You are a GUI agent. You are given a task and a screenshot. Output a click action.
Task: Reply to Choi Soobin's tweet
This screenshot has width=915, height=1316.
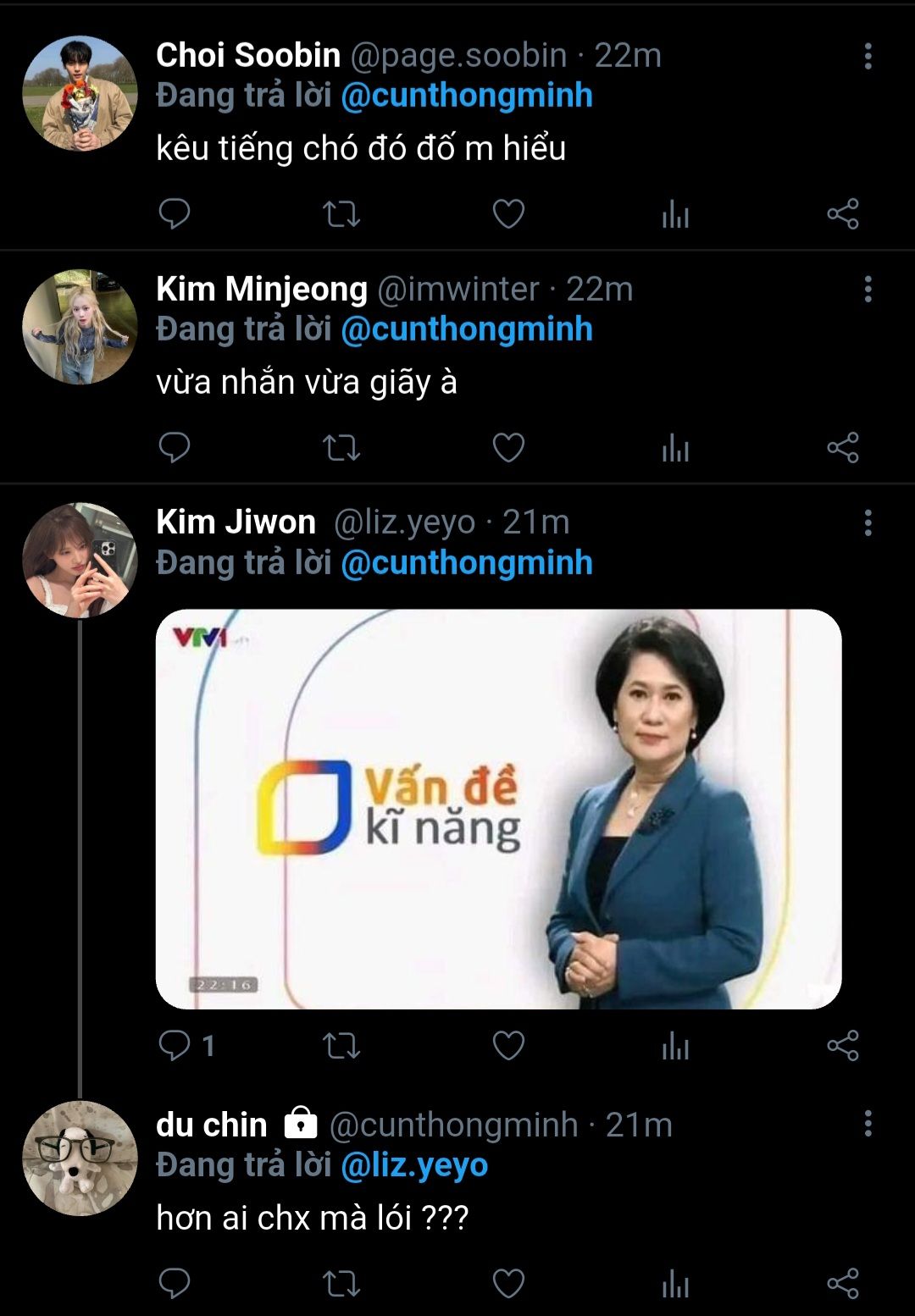tap(175, 214)
